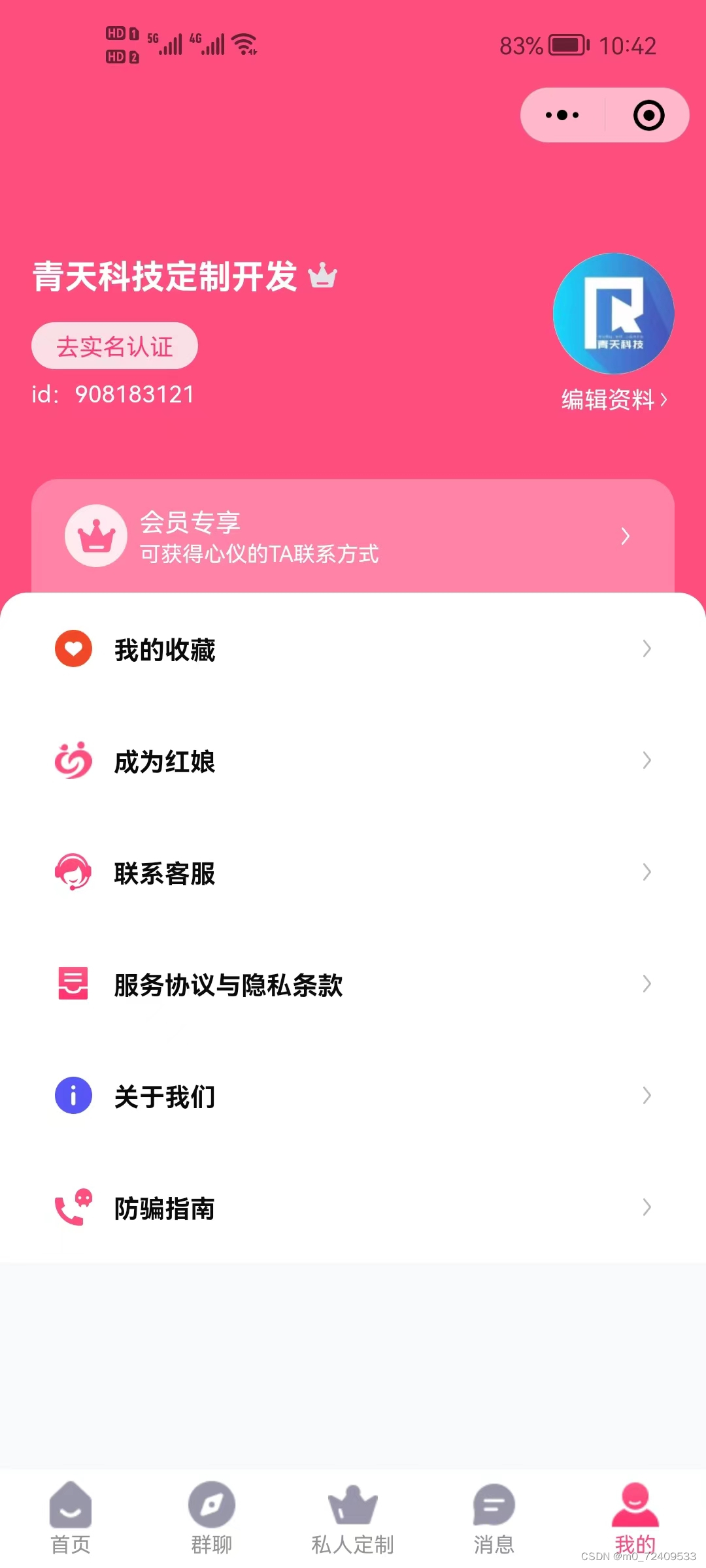This screenshot has height=1568, width=706.
Task: Switch to the 消息 tab
Action: tap(494, 1518)
